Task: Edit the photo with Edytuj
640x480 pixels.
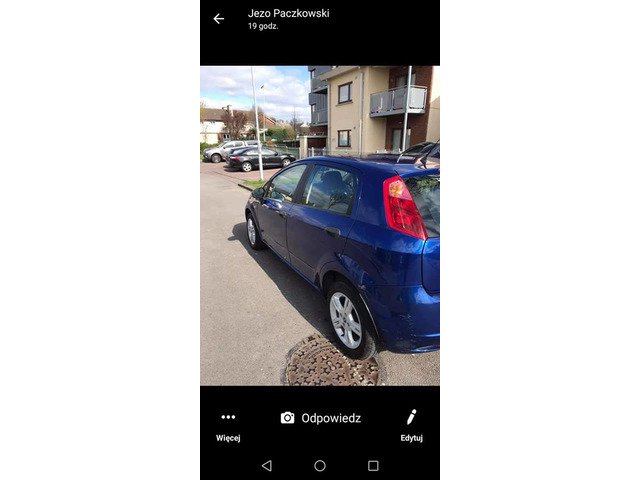Action: (x=411, y=425)
